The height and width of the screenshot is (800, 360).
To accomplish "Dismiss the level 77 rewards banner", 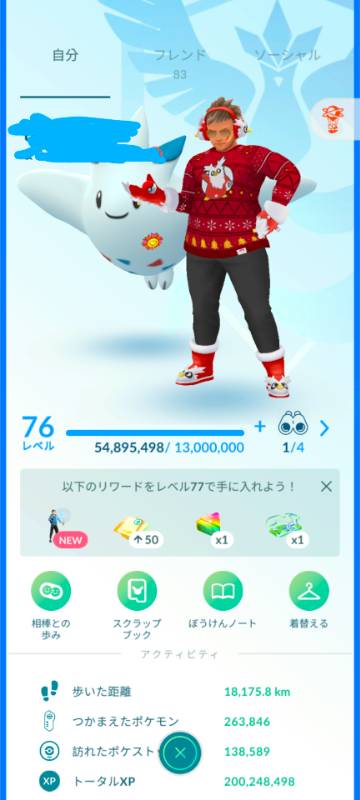I will [x=326, y=486].
